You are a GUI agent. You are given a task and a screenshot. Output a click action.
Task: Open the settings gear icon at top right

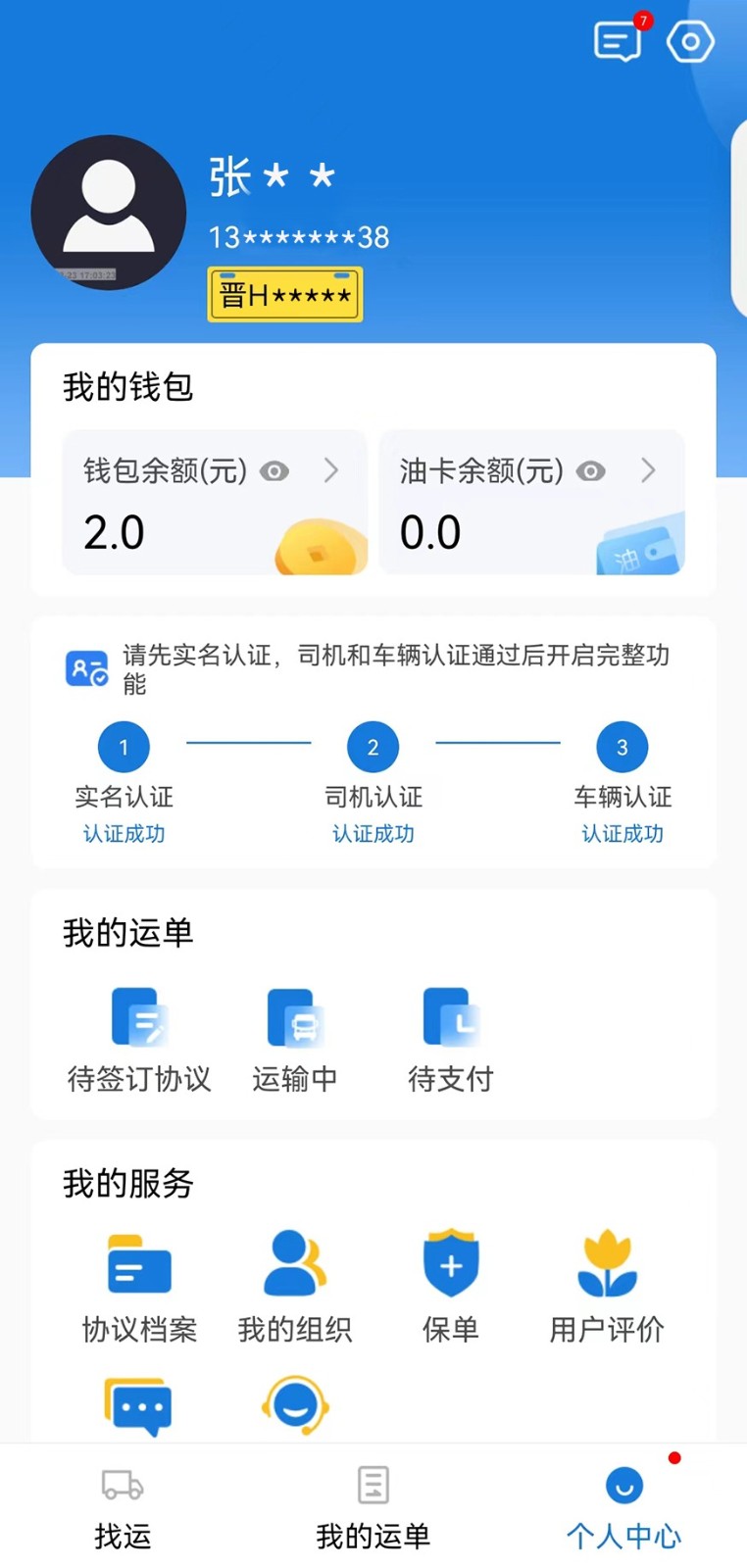[690, 41]
